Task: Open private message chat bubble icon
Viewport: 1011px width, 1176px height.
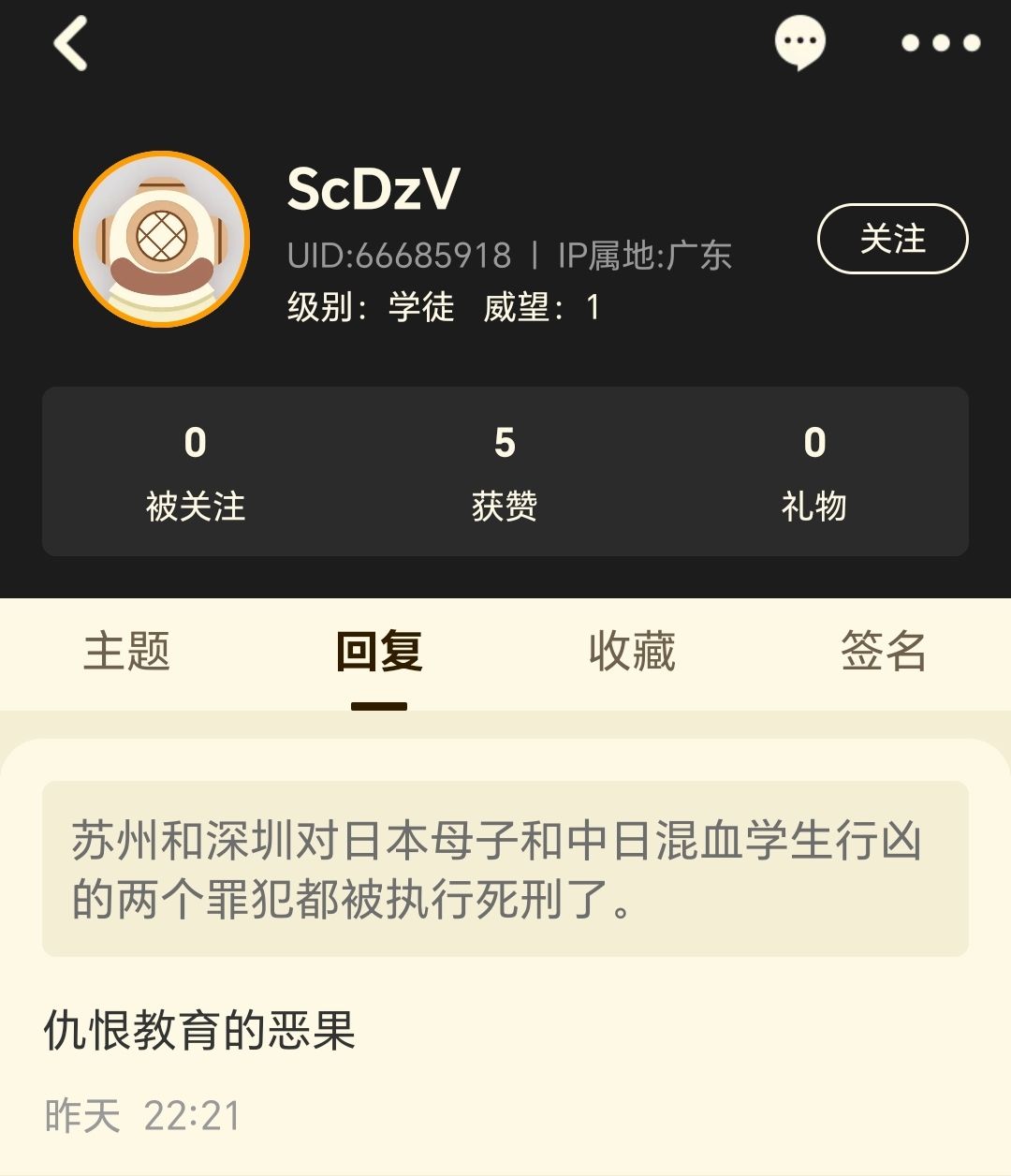Action: click(799, 43)
